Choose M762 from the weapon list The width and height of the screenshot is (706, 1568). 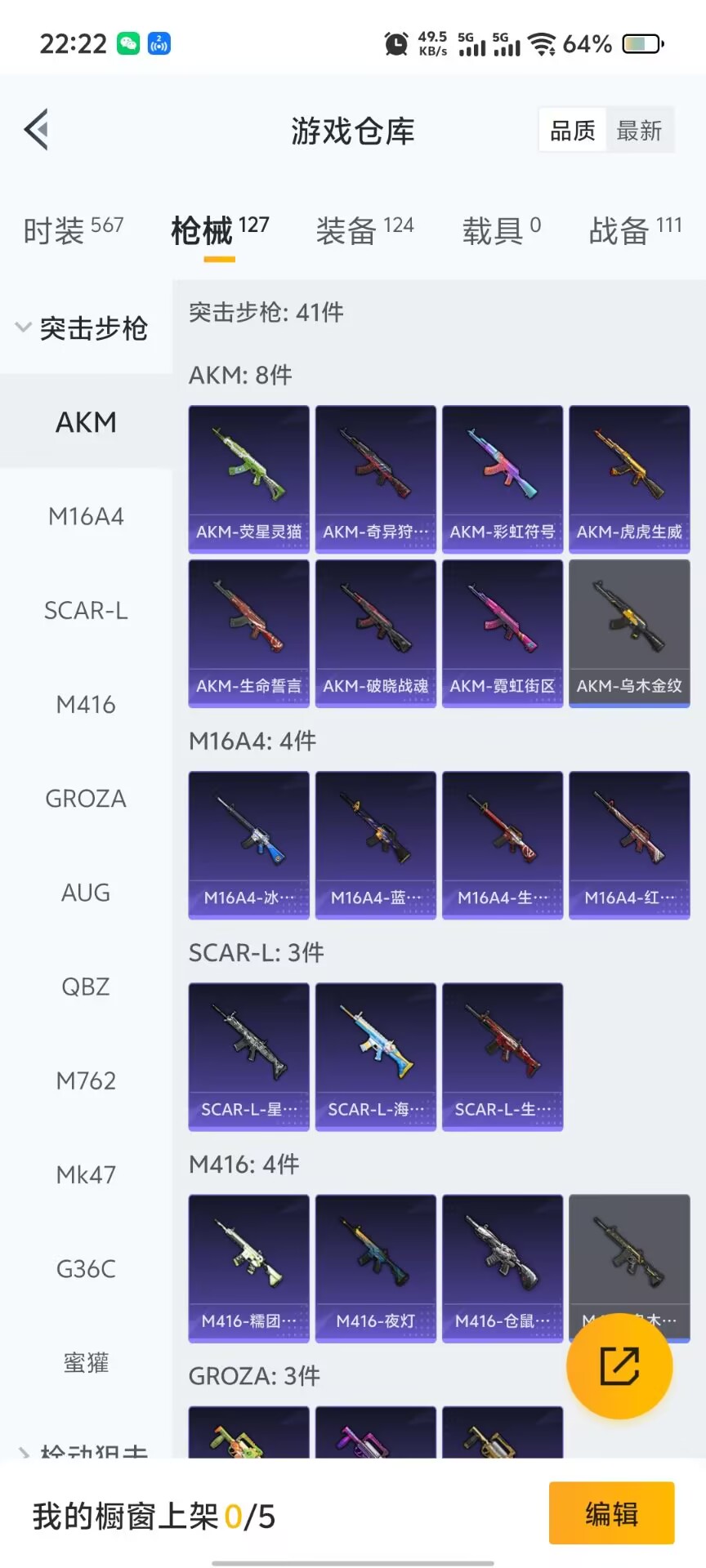(x=86, y=1080)
